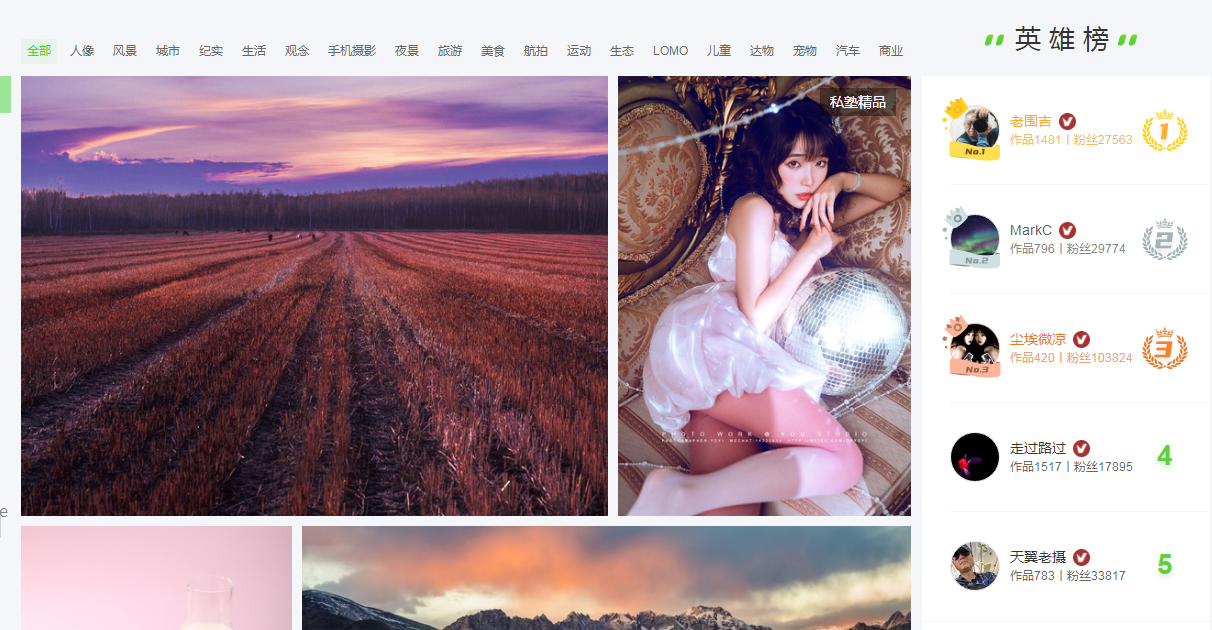Screen dimensions: 1212x630
Task: Switch to the 手机摄影 tab
Action: tap(352, 51)
